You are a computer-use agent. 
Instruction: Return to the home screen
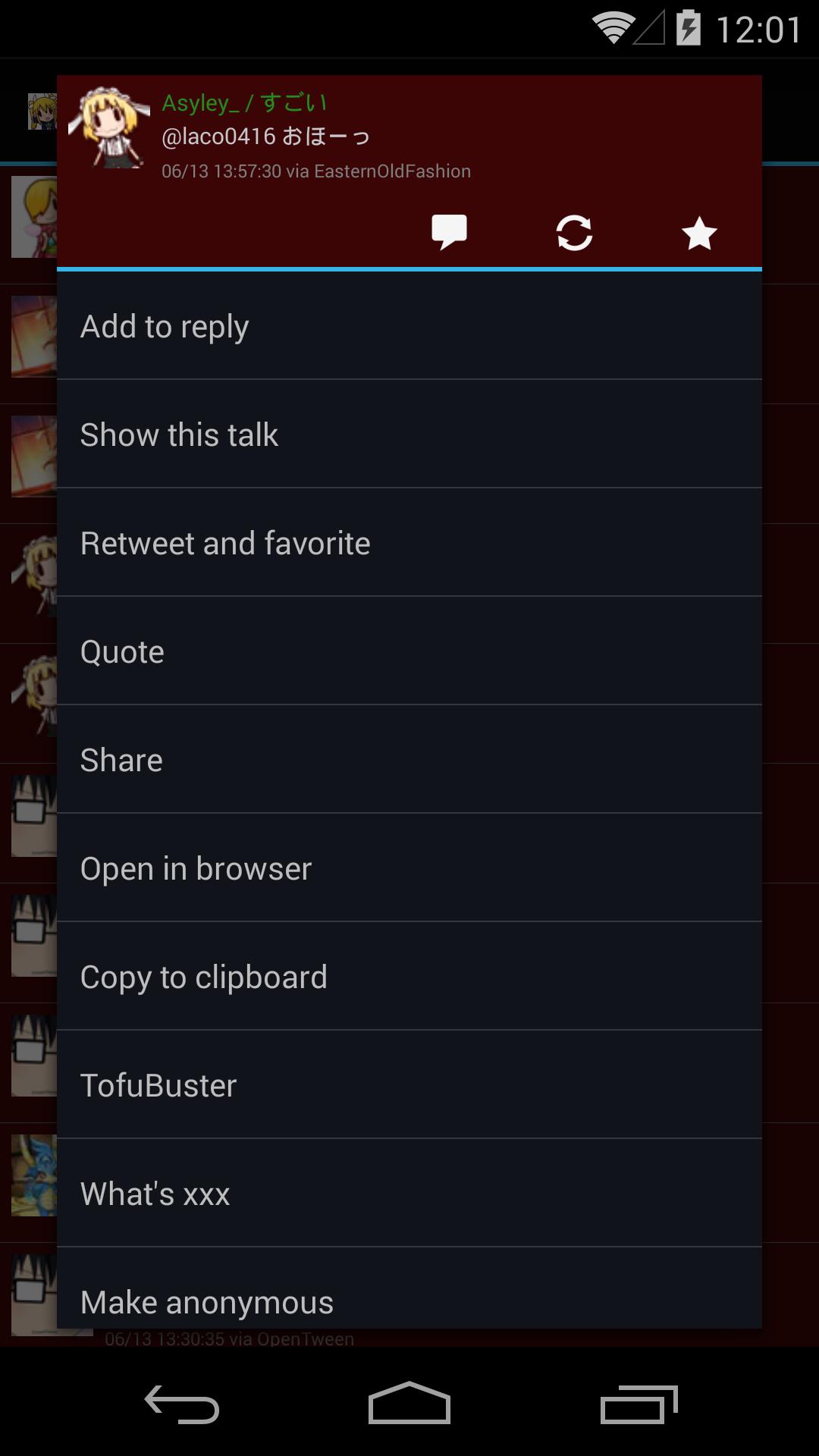409,1404
